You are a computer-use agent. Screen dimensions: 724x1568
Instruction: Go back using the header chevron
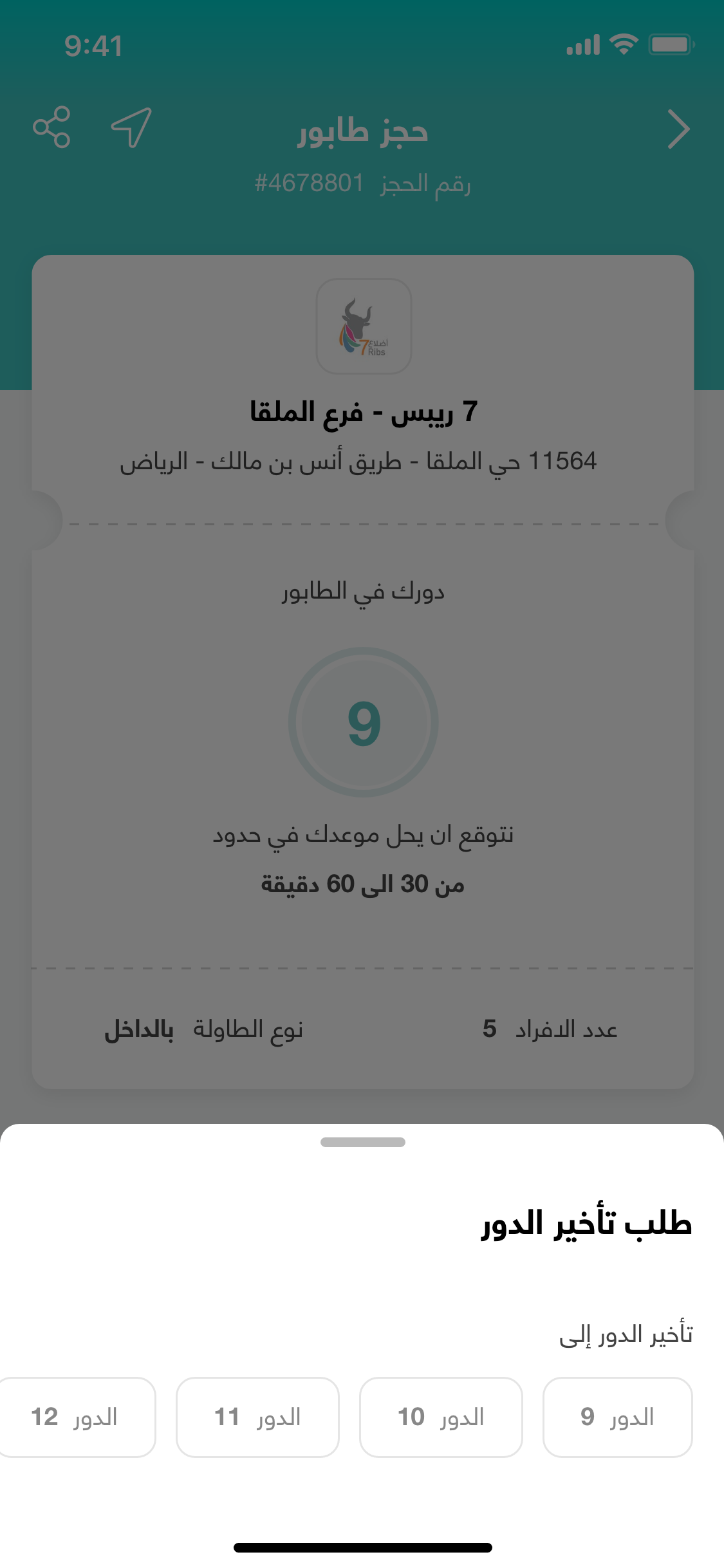click(x=678, y=129)
